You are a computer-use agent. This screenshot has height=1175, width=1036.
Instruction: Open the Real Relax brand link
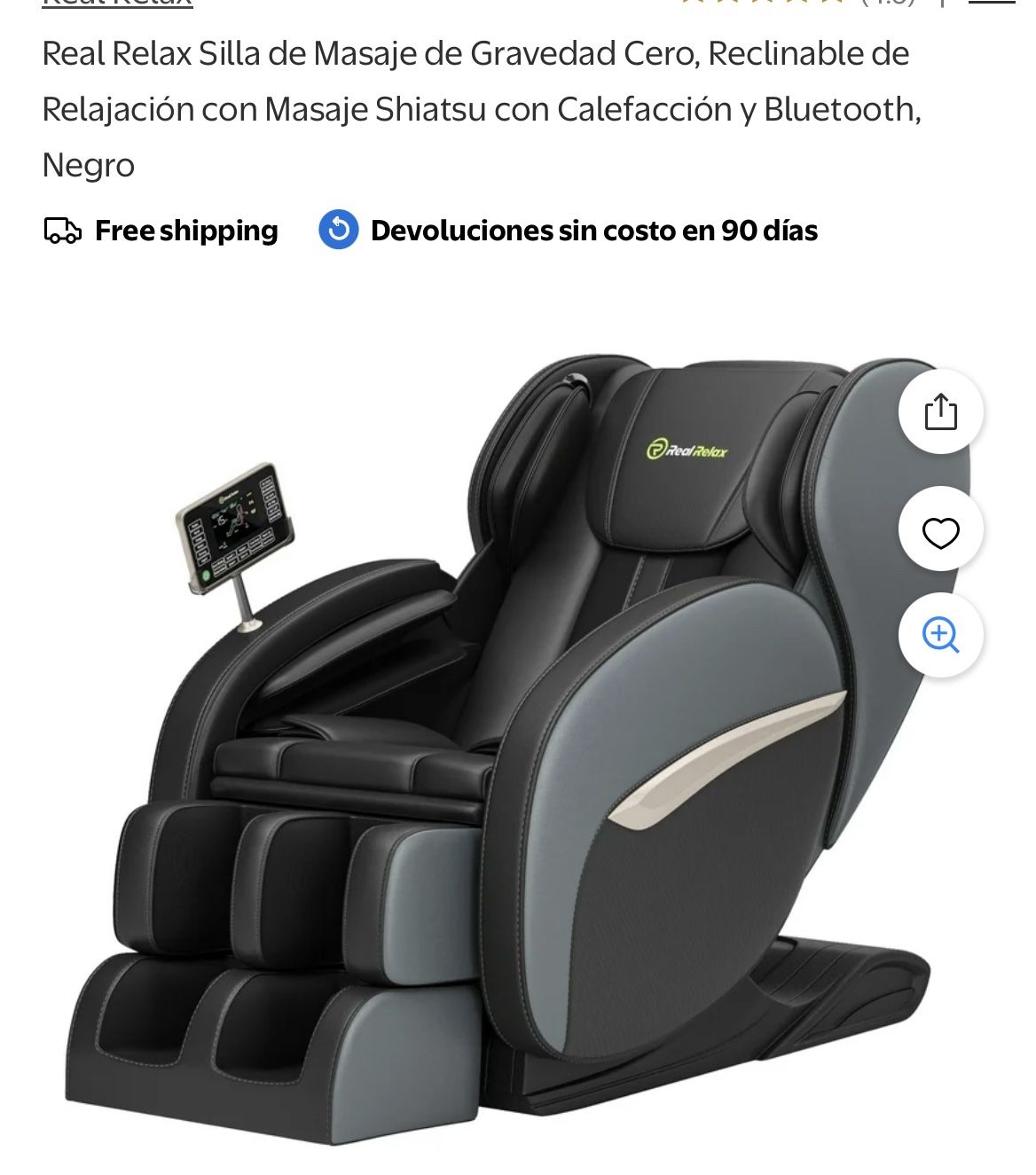coord(117,4)
